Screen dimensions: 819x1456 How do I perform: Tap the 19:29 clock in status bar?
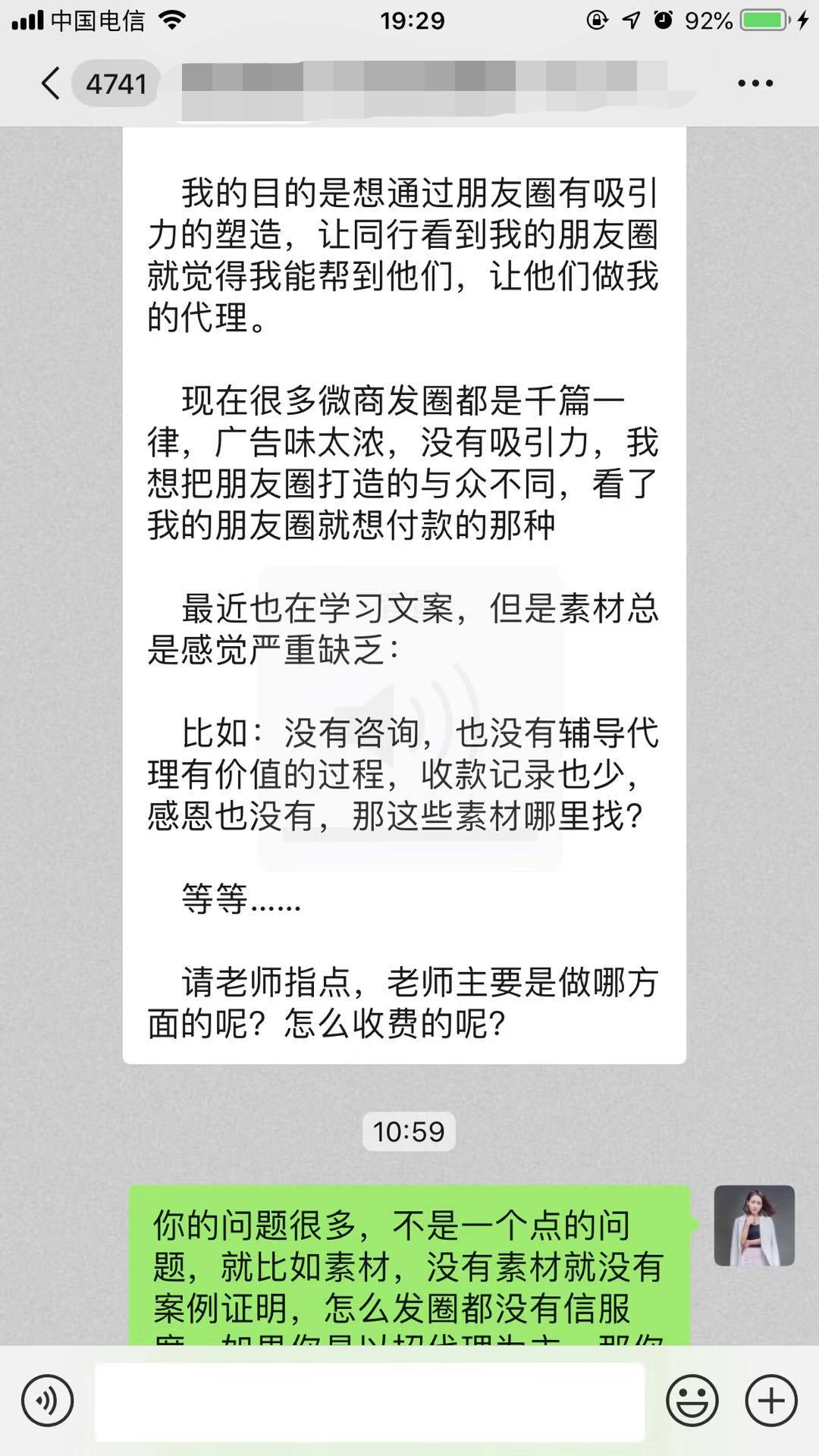(x=409, y=20)
